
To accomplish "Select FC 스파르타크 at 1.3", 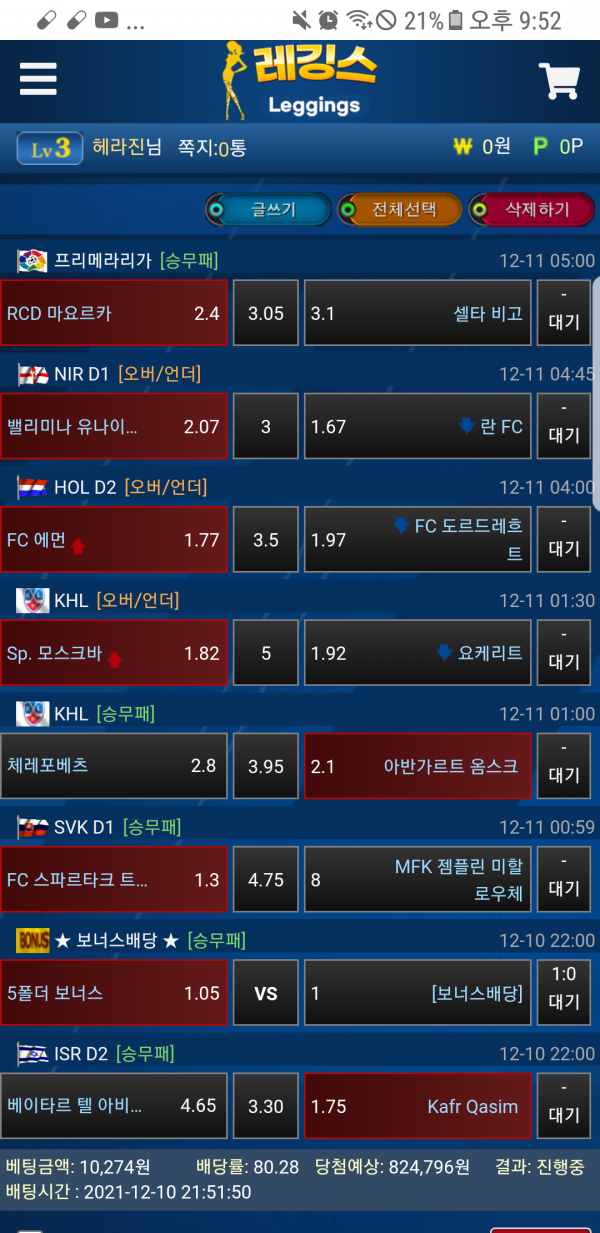I will [114, 880].
